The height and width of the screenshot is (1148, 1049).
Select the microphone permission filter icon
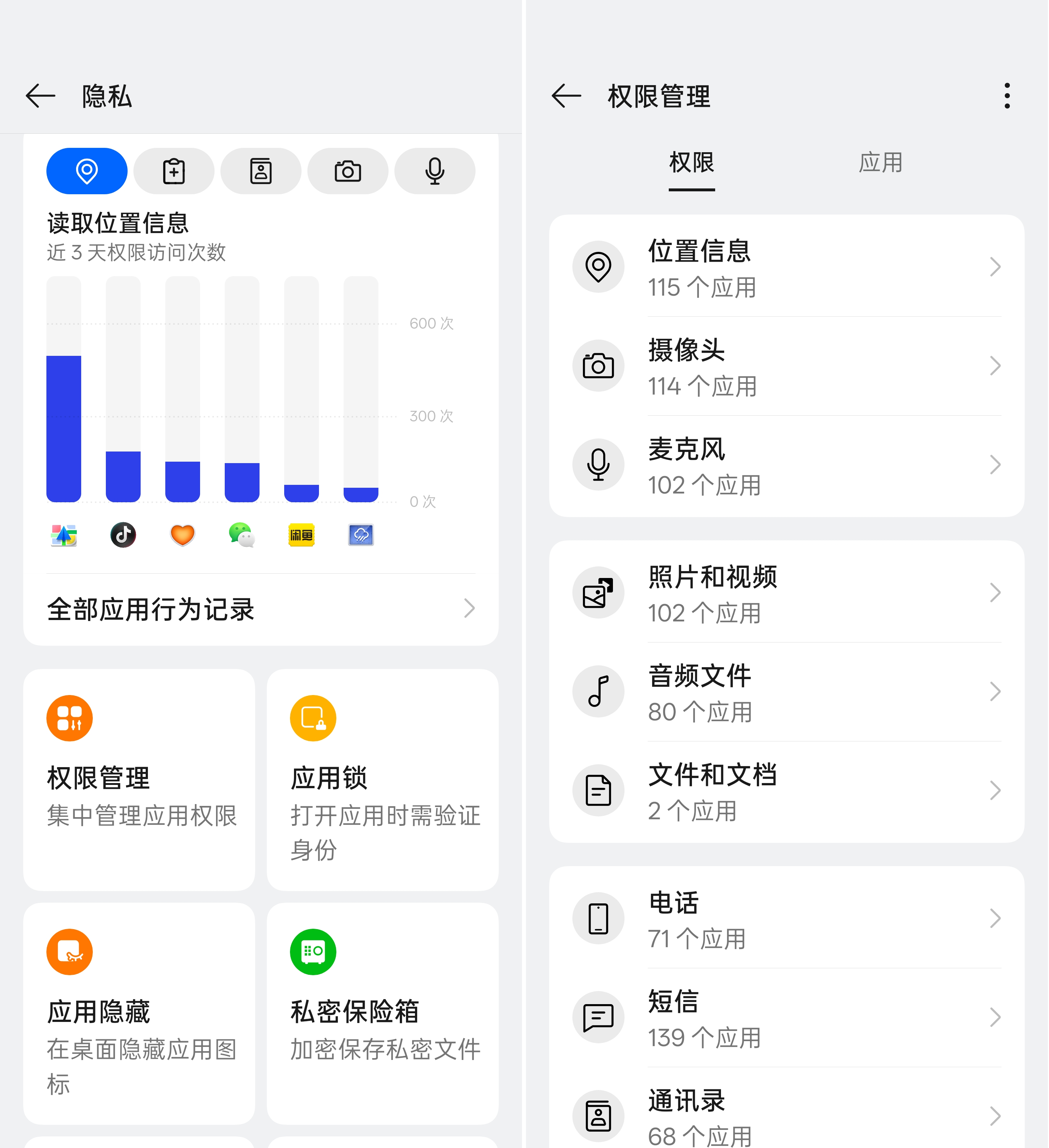point(435,170)
